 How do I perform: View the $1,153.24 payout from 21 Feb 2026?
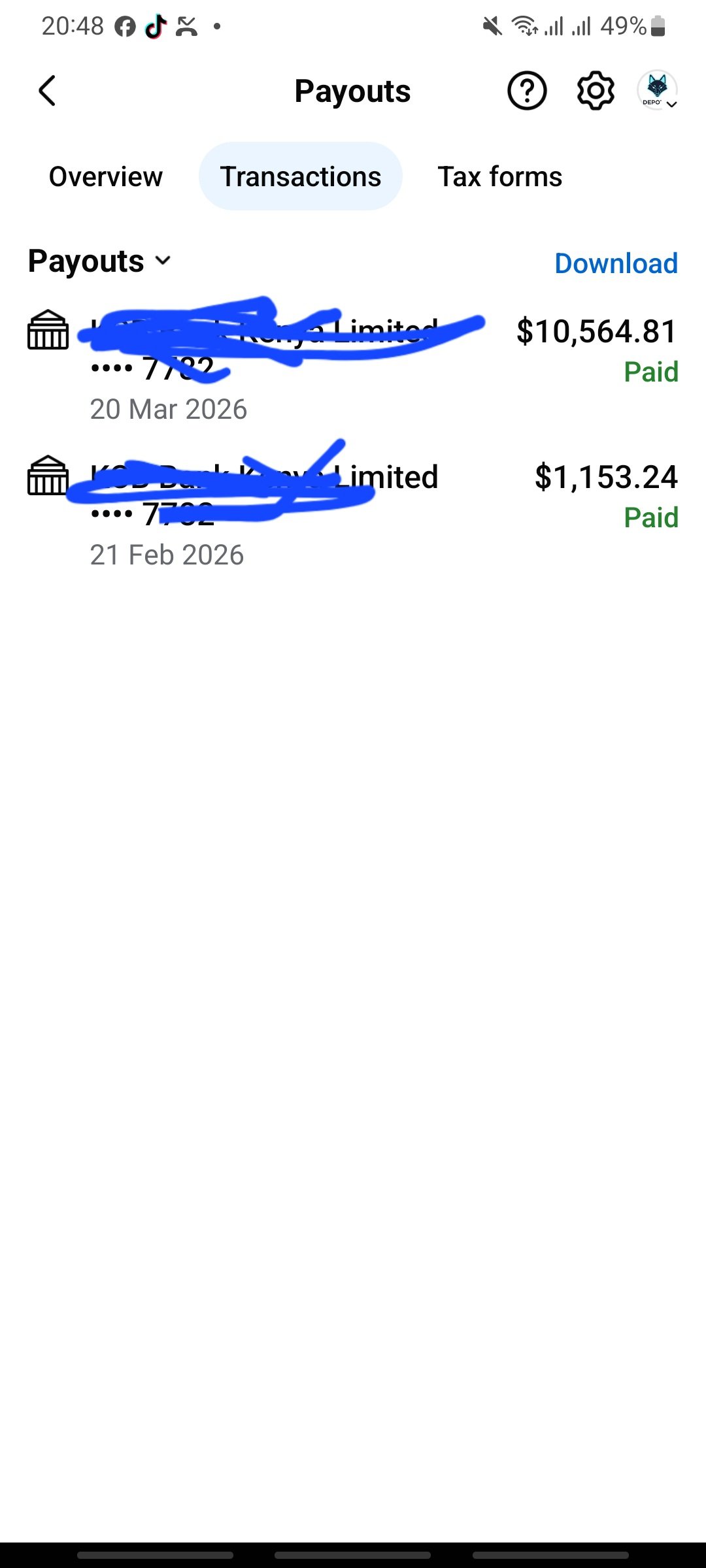(353, 511)
